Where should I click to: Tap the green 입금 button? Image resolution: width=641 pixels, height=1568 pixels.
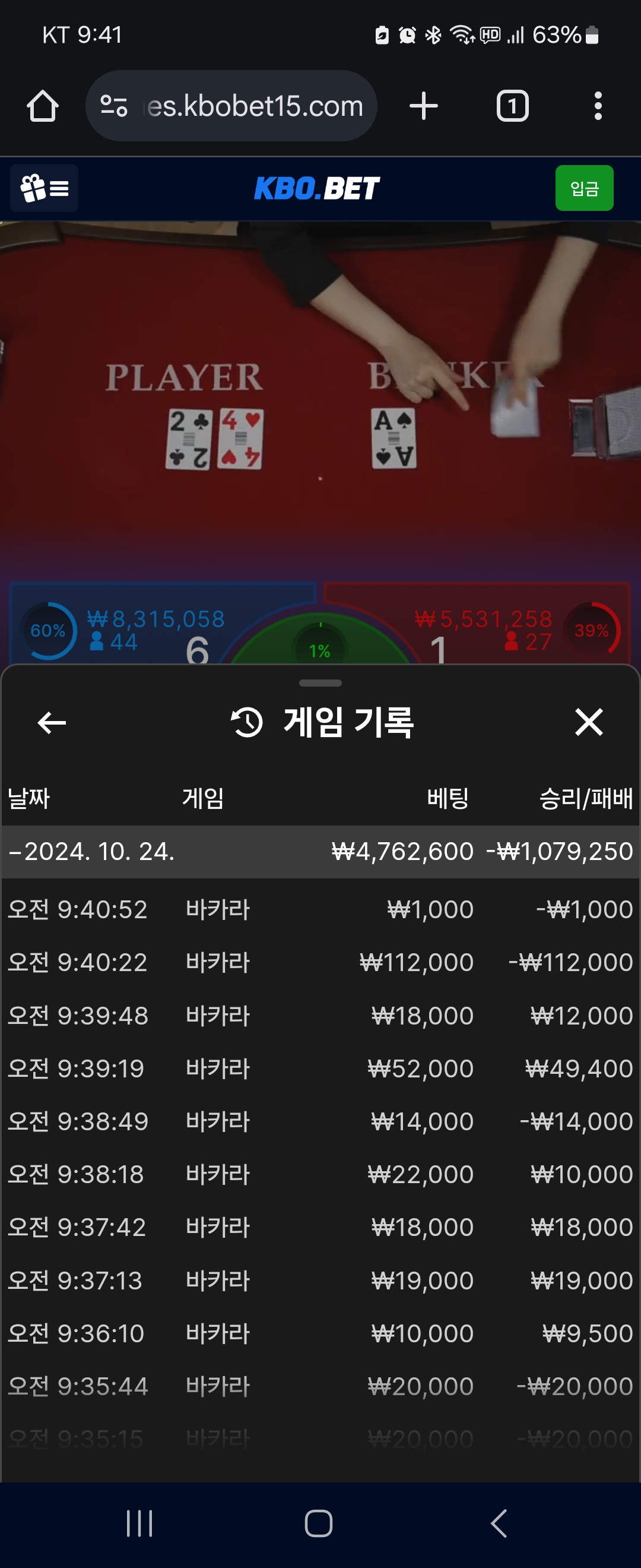[584, 188]
